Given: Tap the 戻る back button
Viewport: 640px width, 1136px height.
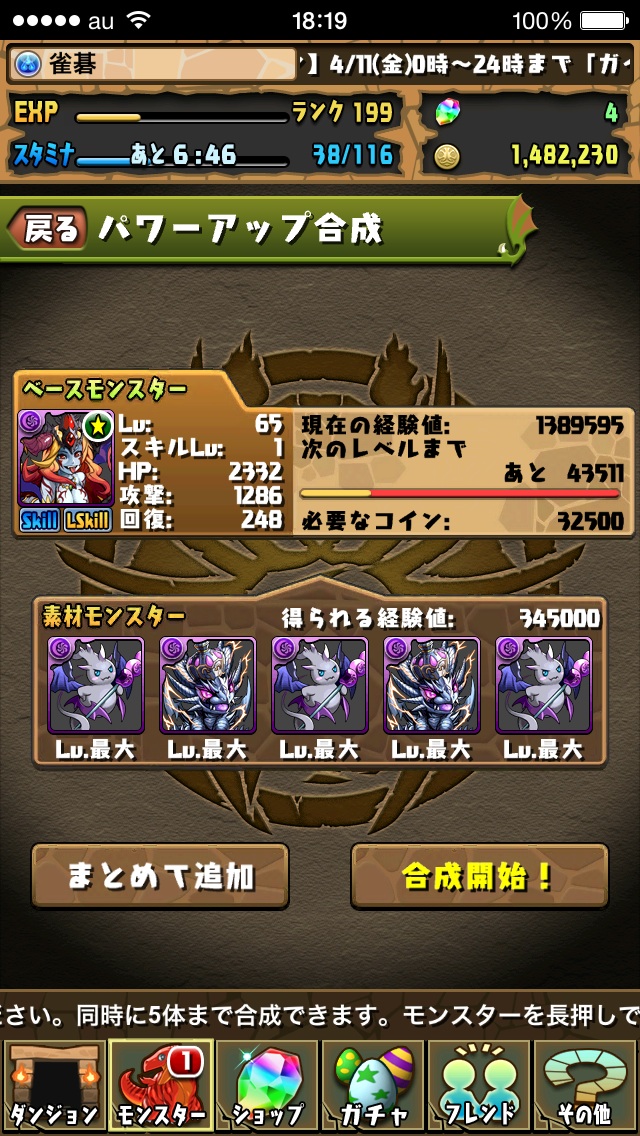Looking at the screenshot, I should tap(48, 229).
